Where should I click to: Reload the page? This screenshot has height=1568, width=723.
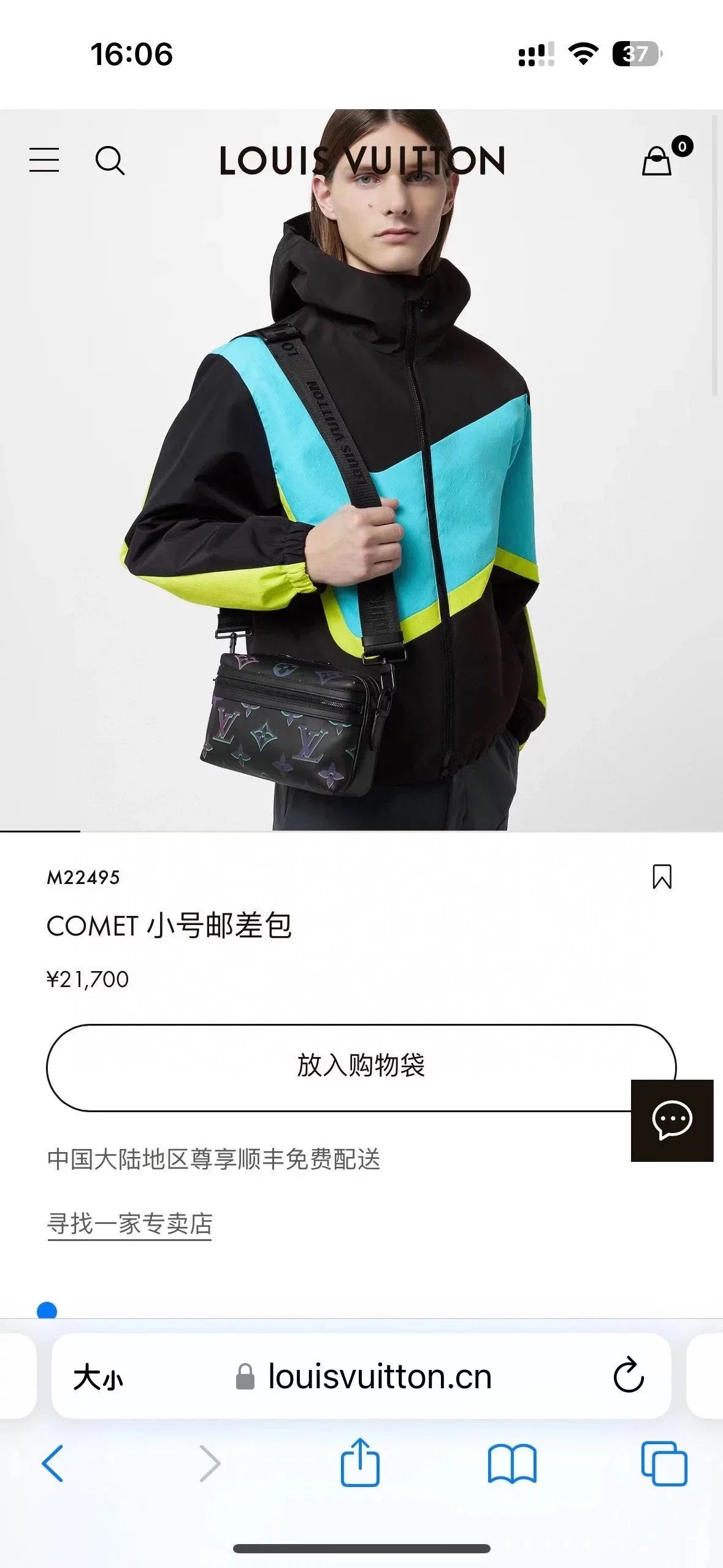628,1376
